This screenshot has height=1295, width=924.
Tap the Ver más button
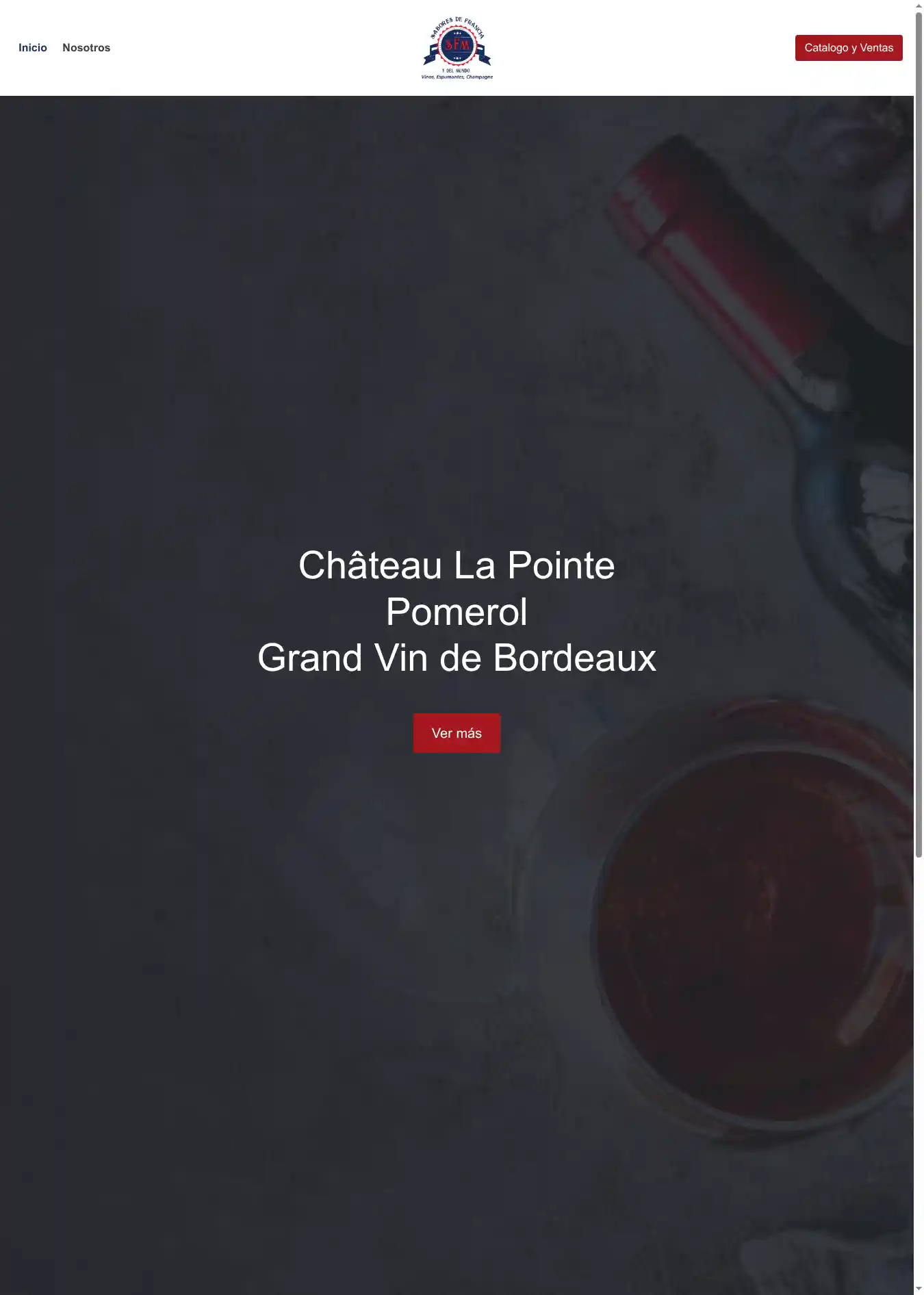(x=457, y=733)
